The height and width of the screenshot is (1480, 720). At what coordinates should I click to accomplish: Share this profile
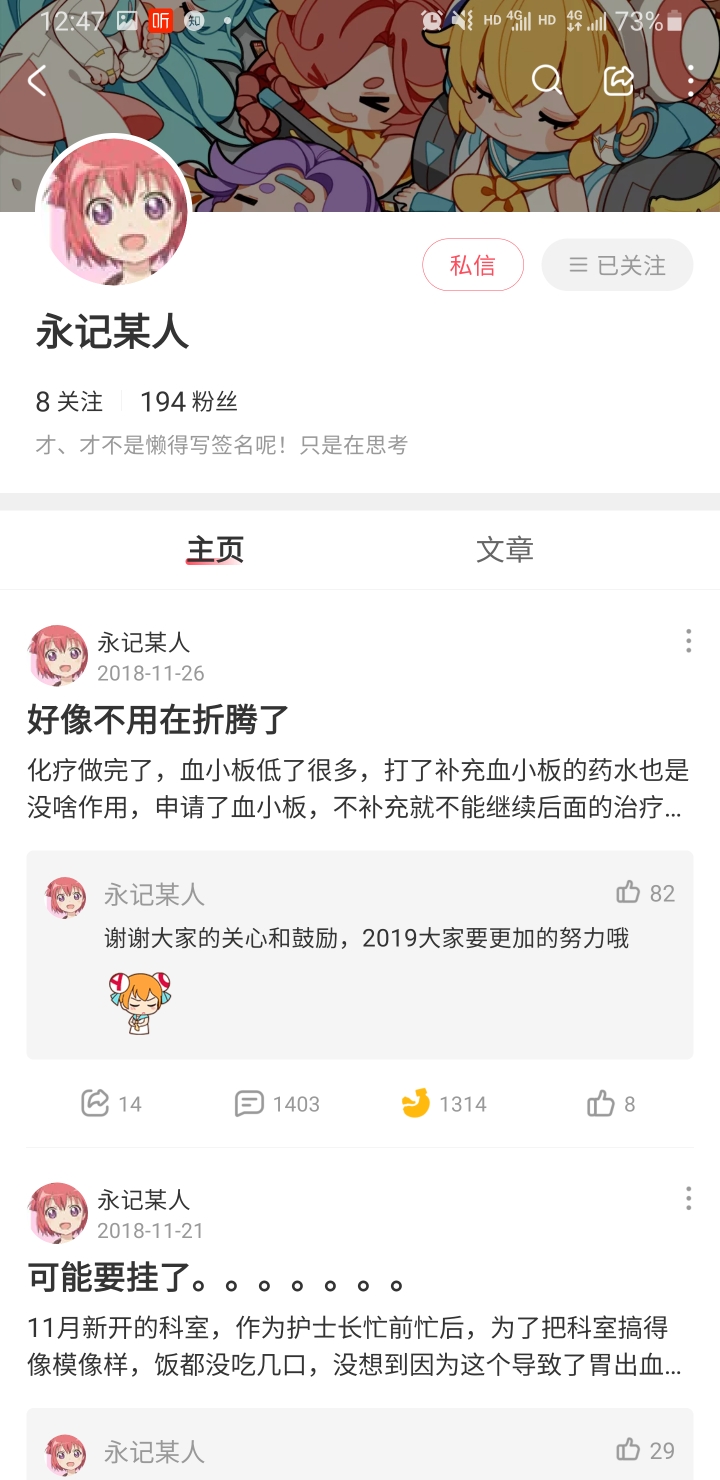(619, 80)
